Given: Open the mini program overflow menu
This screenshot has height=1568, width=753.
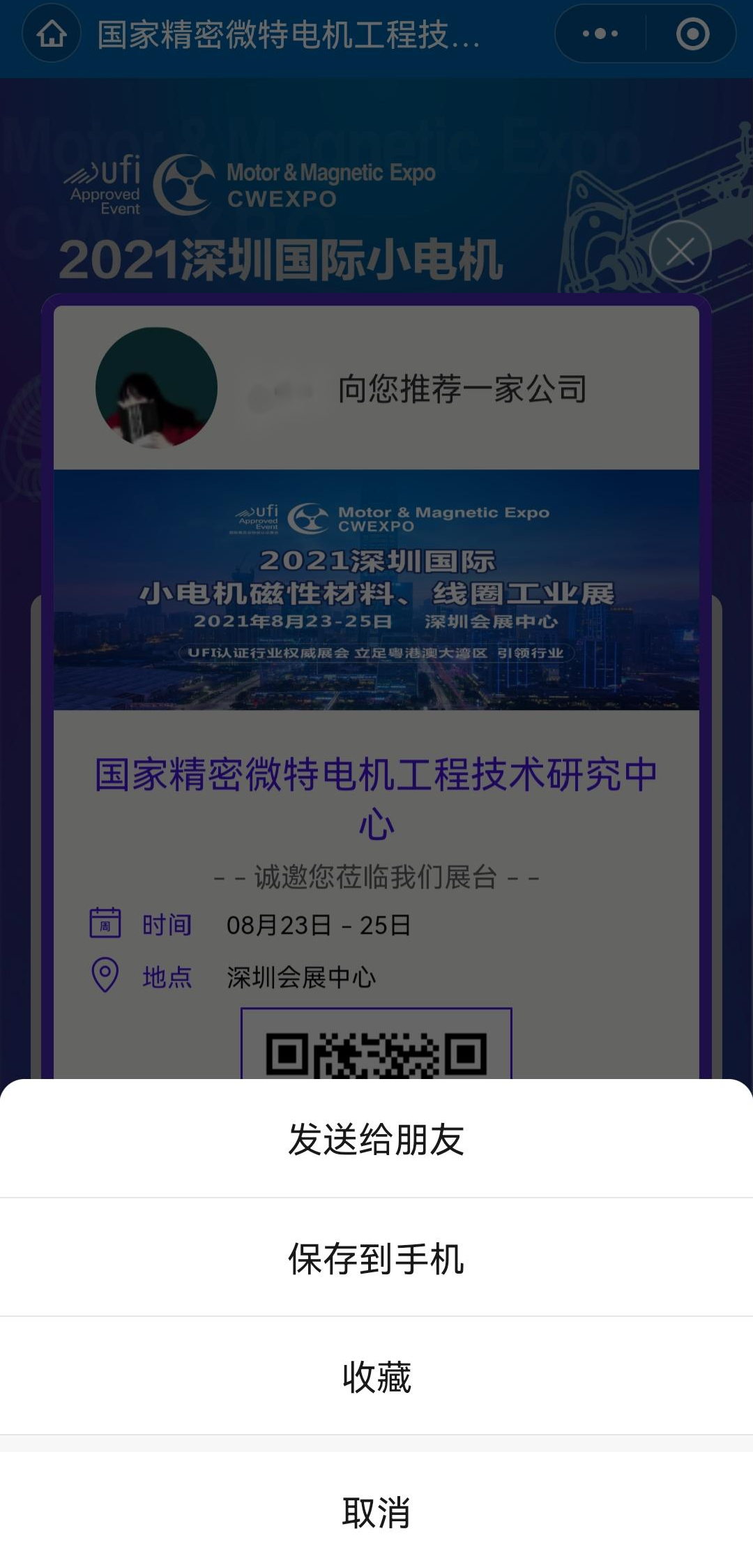Looking at the screenshot, I should pos(600,33).
